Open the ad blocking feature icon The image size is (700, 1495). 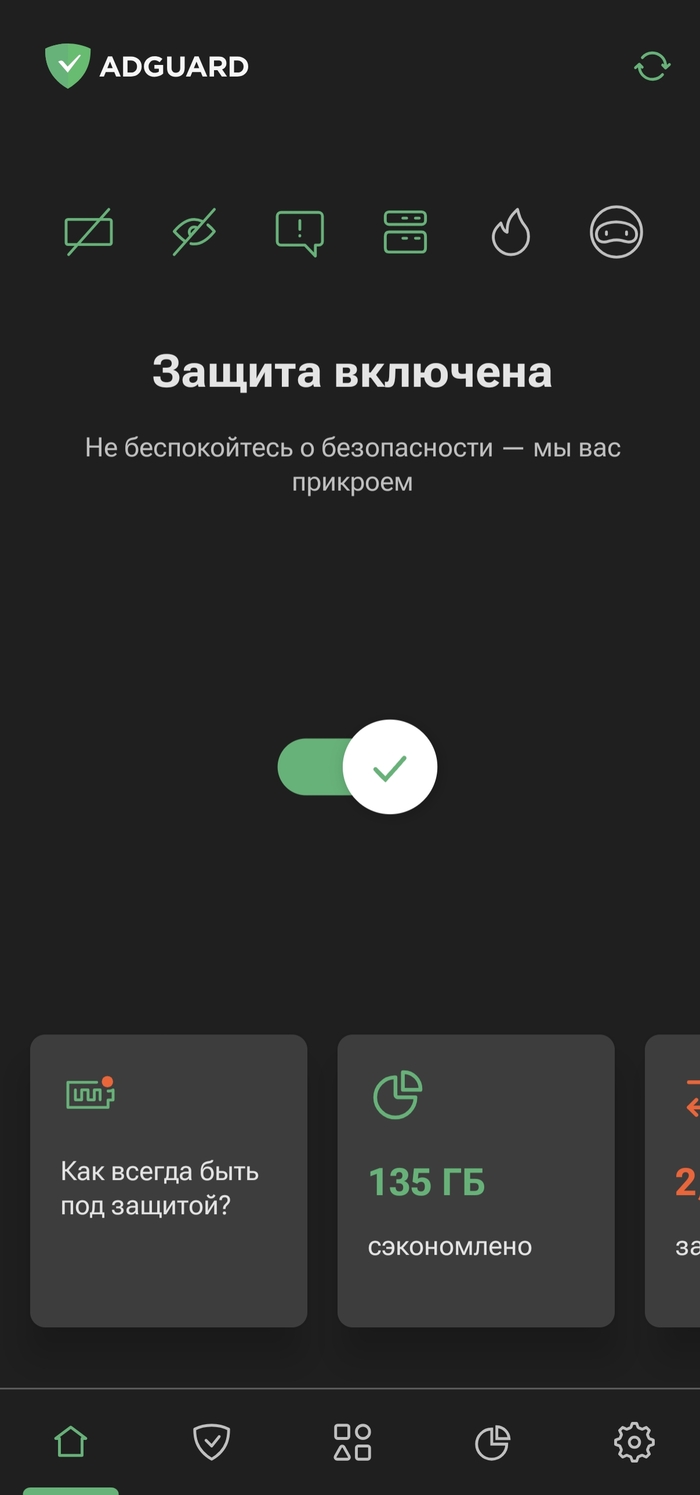[x=89, y=233]
